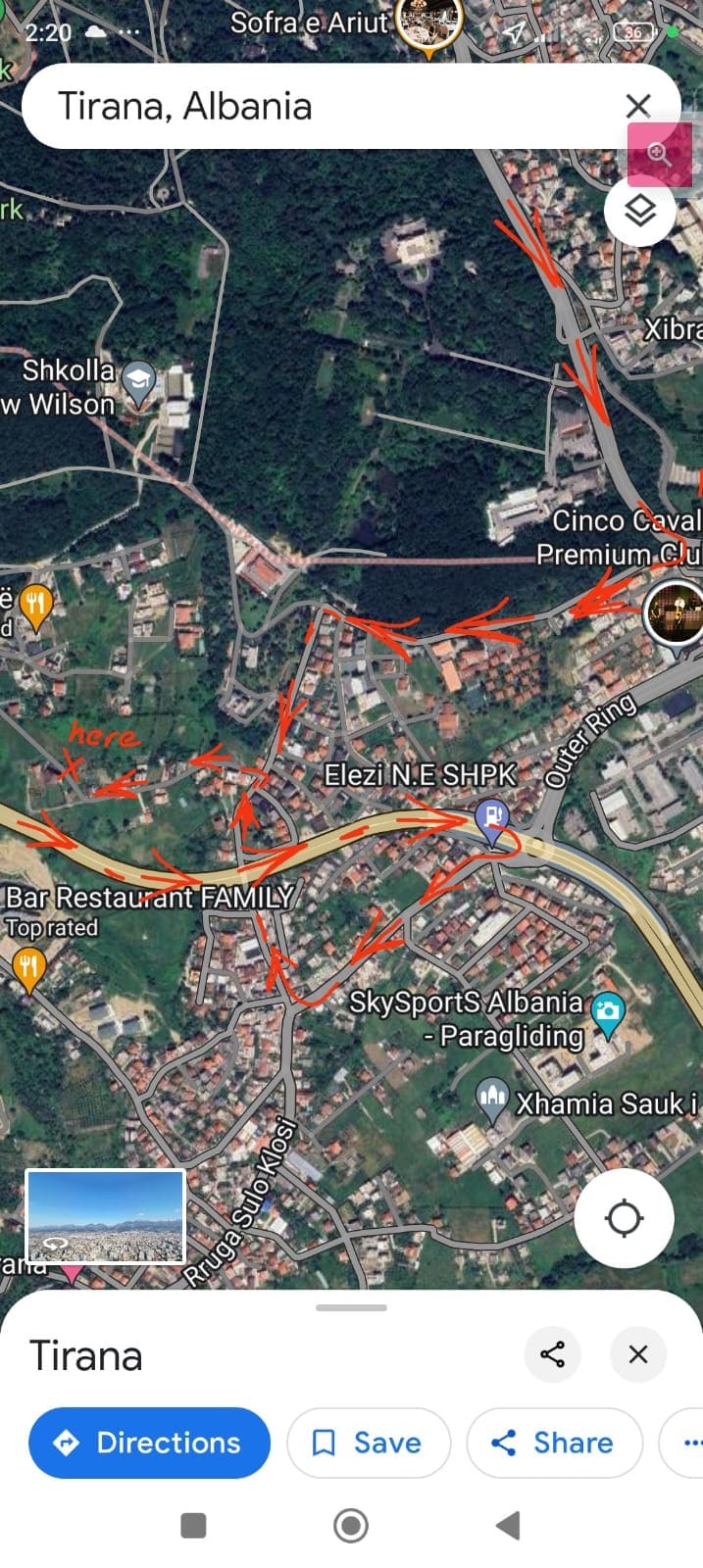703x1568 pixels.
Task: Close the Tirana info panel
Action: coord(638,1354)
